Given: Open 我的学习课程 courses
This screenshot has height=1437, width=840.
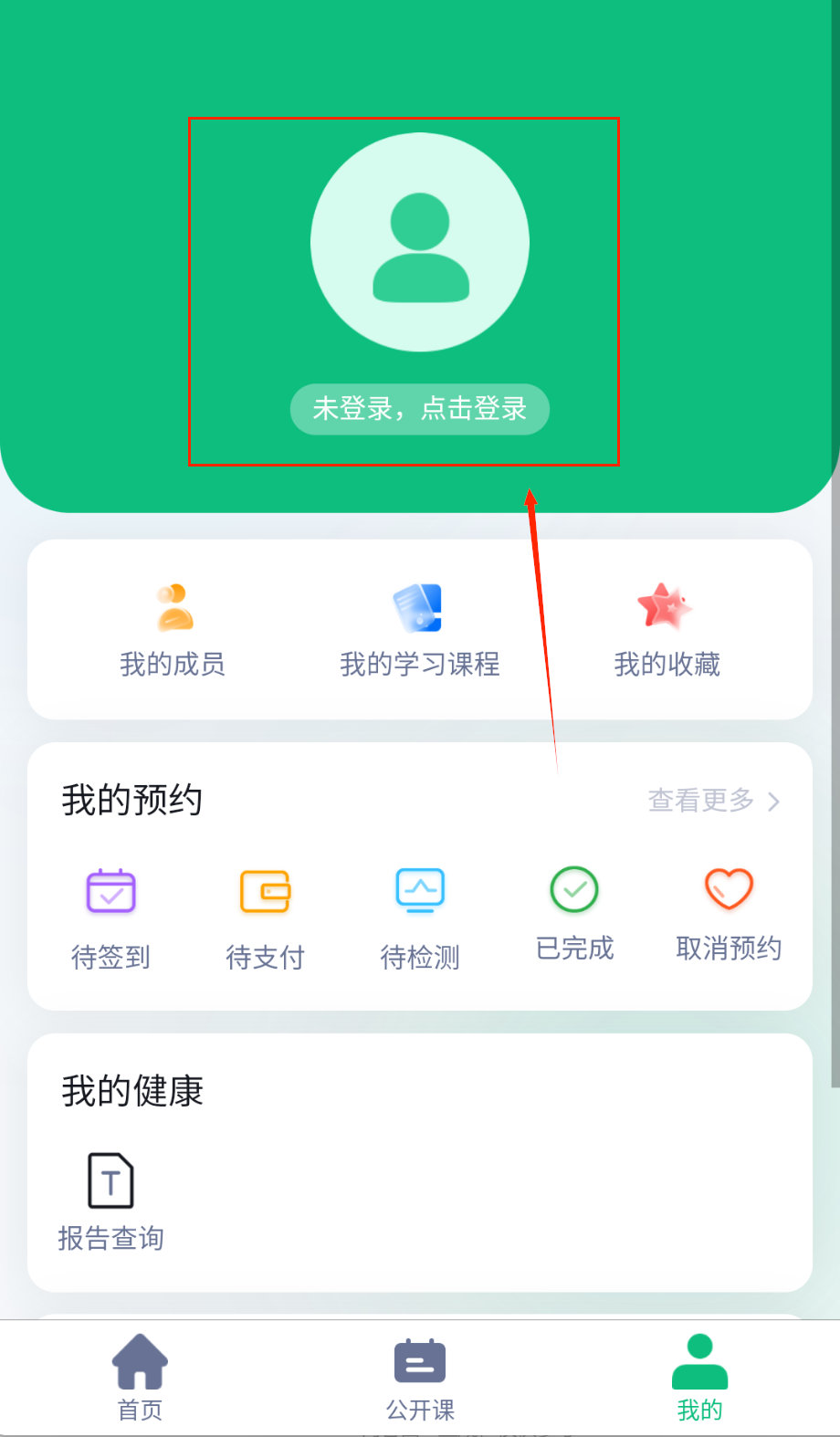Looking at the screenshot, I should (x=420, y=630).
